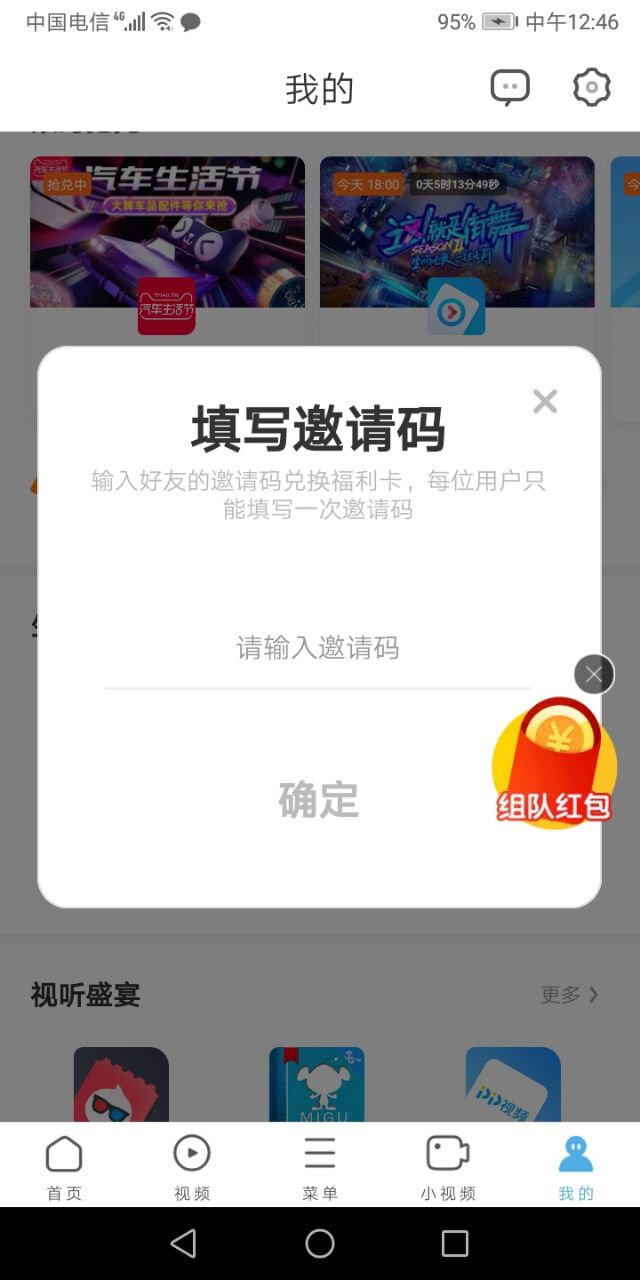Go to the 小视频 tab
The height and width of the screenshot is (1280, 640).
(x=448, y=1166)
